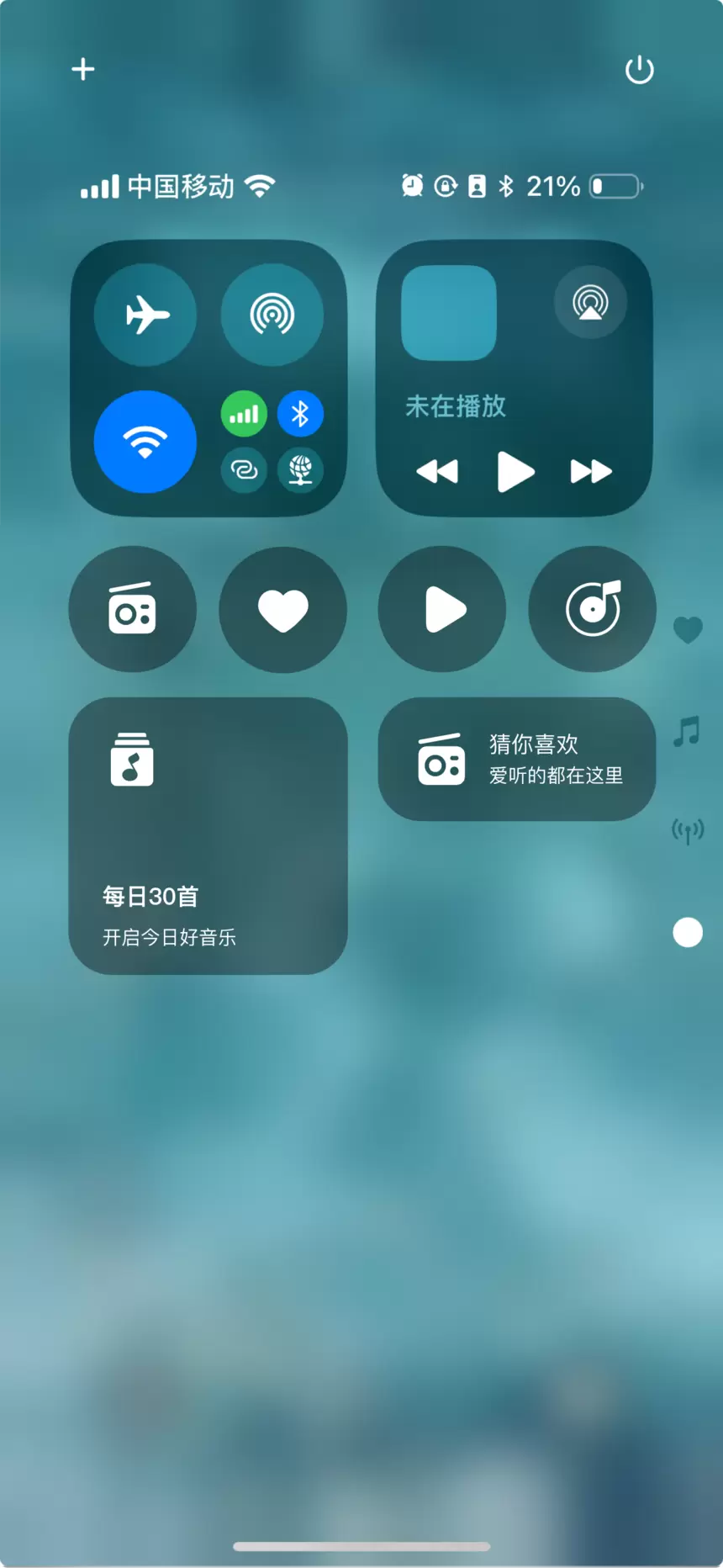
Task: Tap the power button icon
Action: [x=639, y=70]
